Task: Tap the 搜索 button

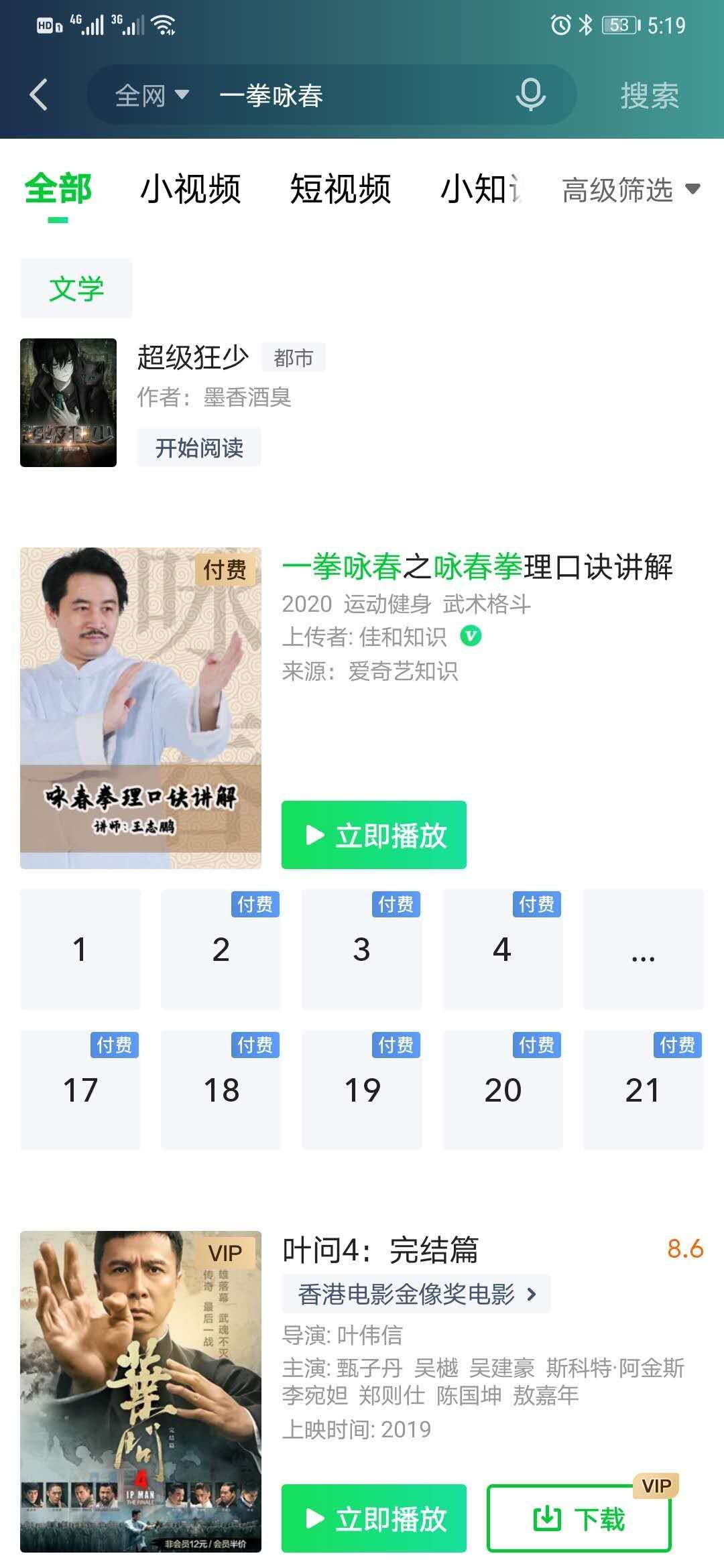Action: [649, 96]
